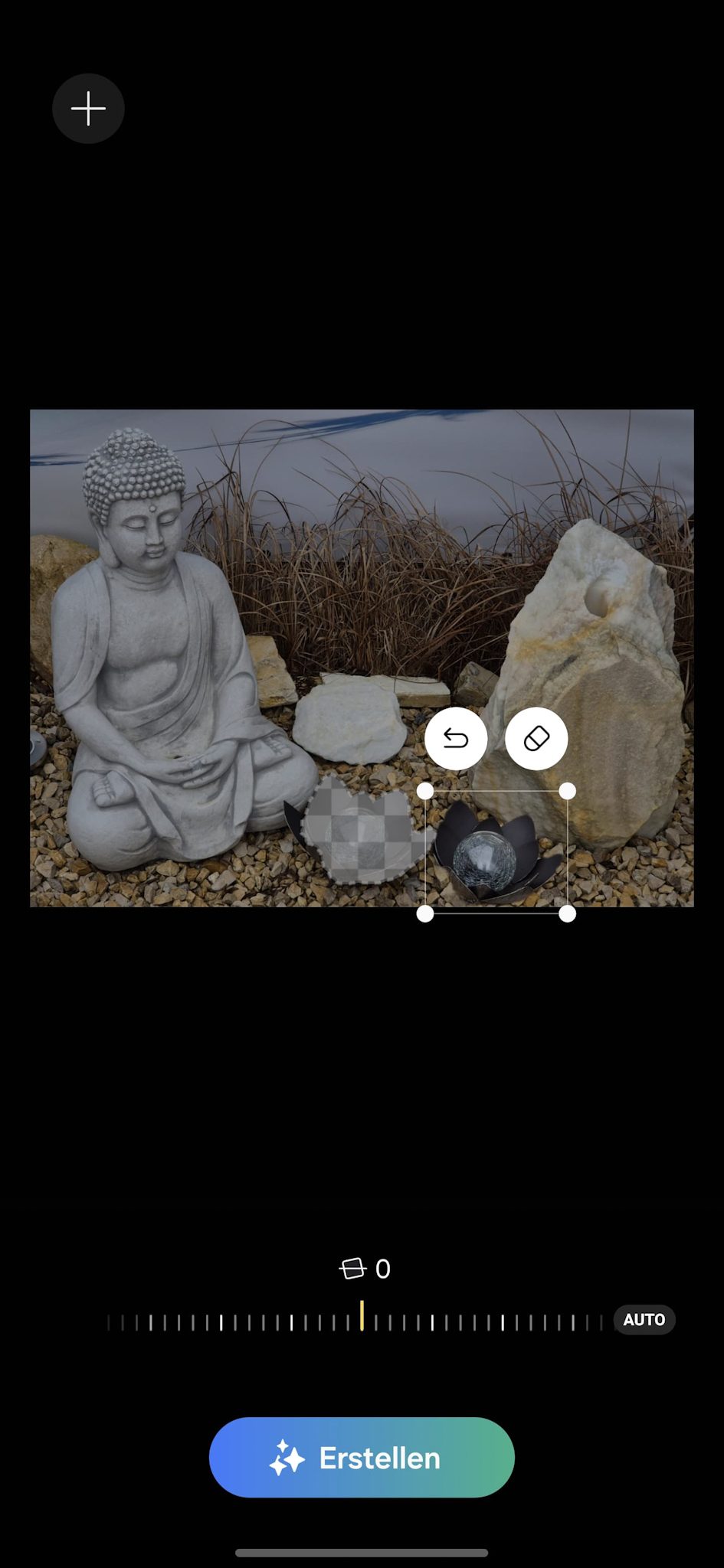Tap the plus button to add an object
This screenshot has height=1568, width=724.
point(88,109)
